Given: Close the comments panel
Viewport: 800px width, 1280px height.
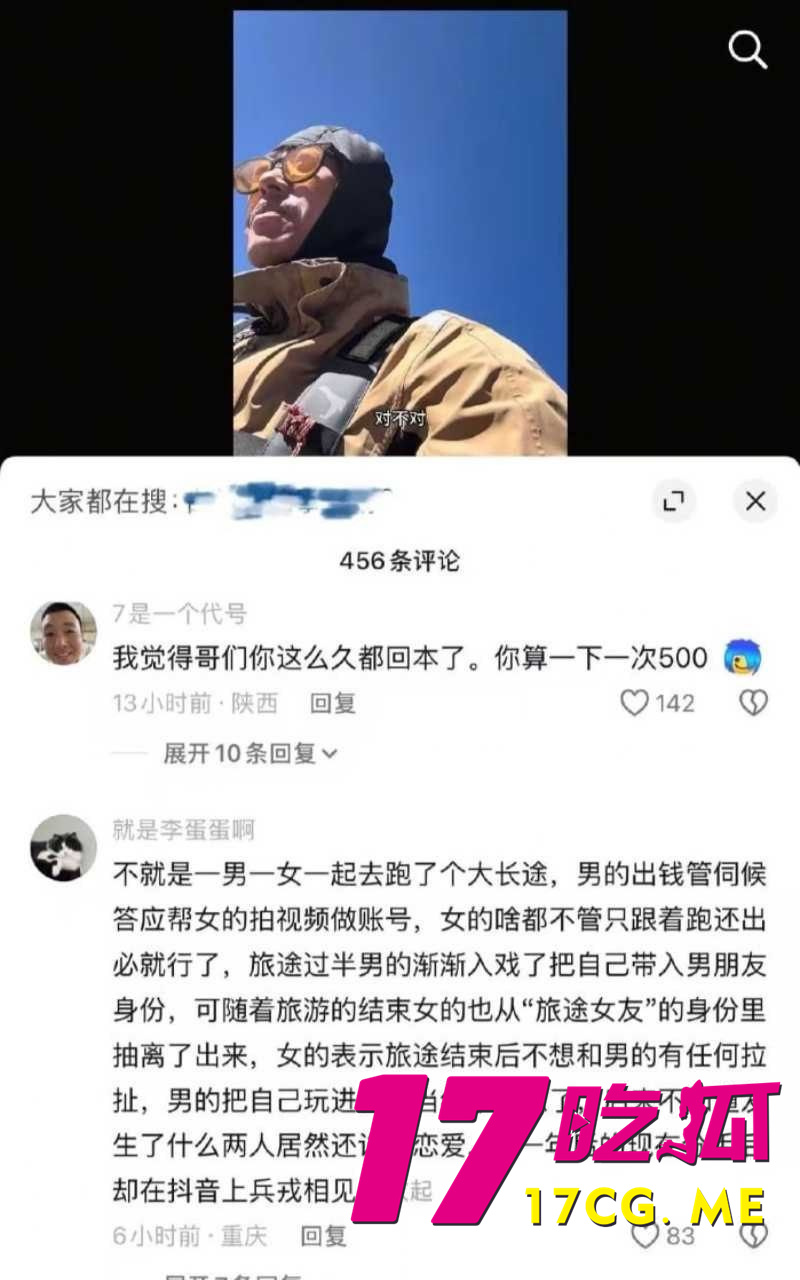Looking at the screenshot, I should [x=755, y=501].
